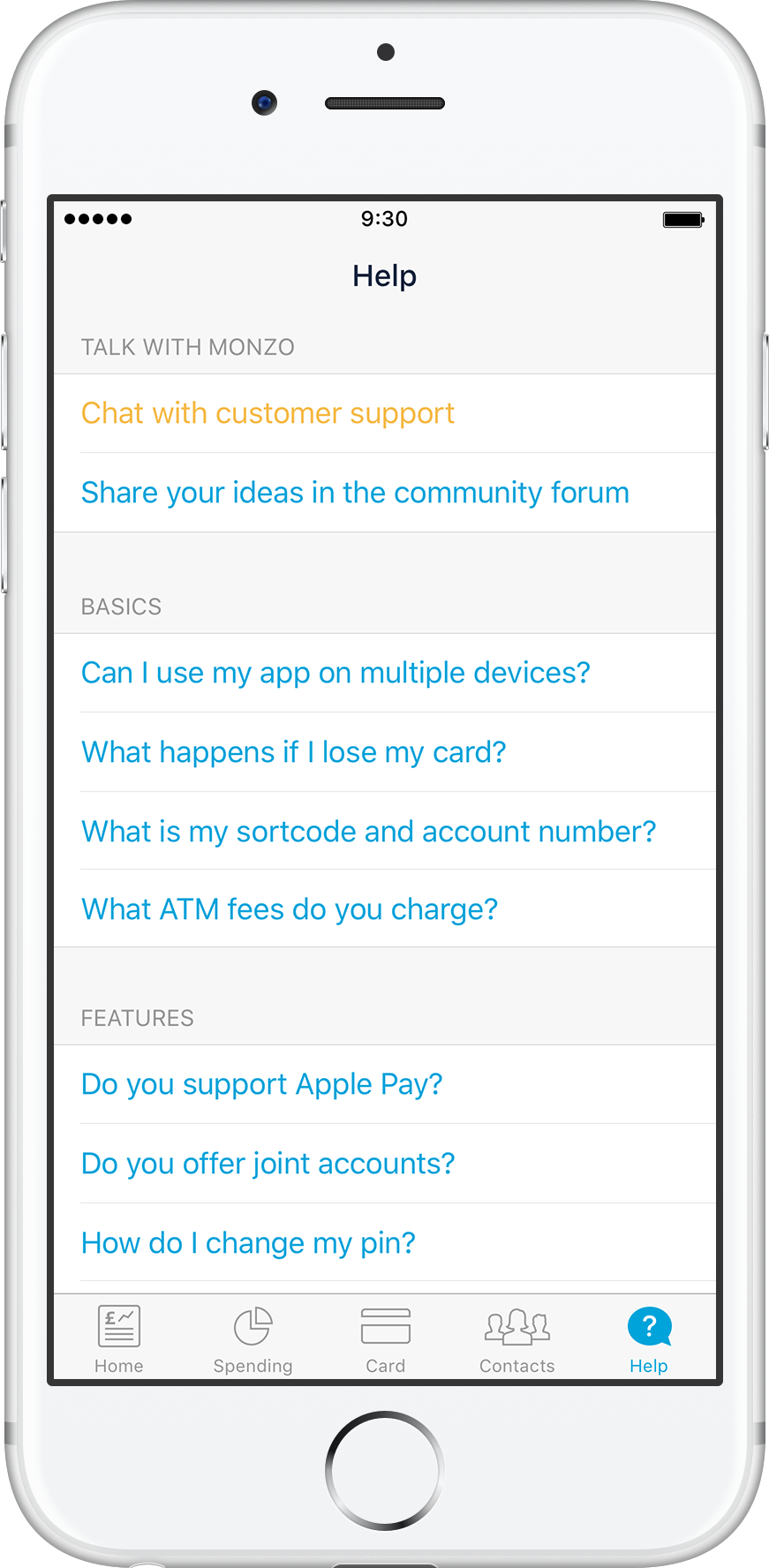The image size is (769, 1568).
Task: Select 'What ATM fees do you charge?'
Action: (290, 909)
